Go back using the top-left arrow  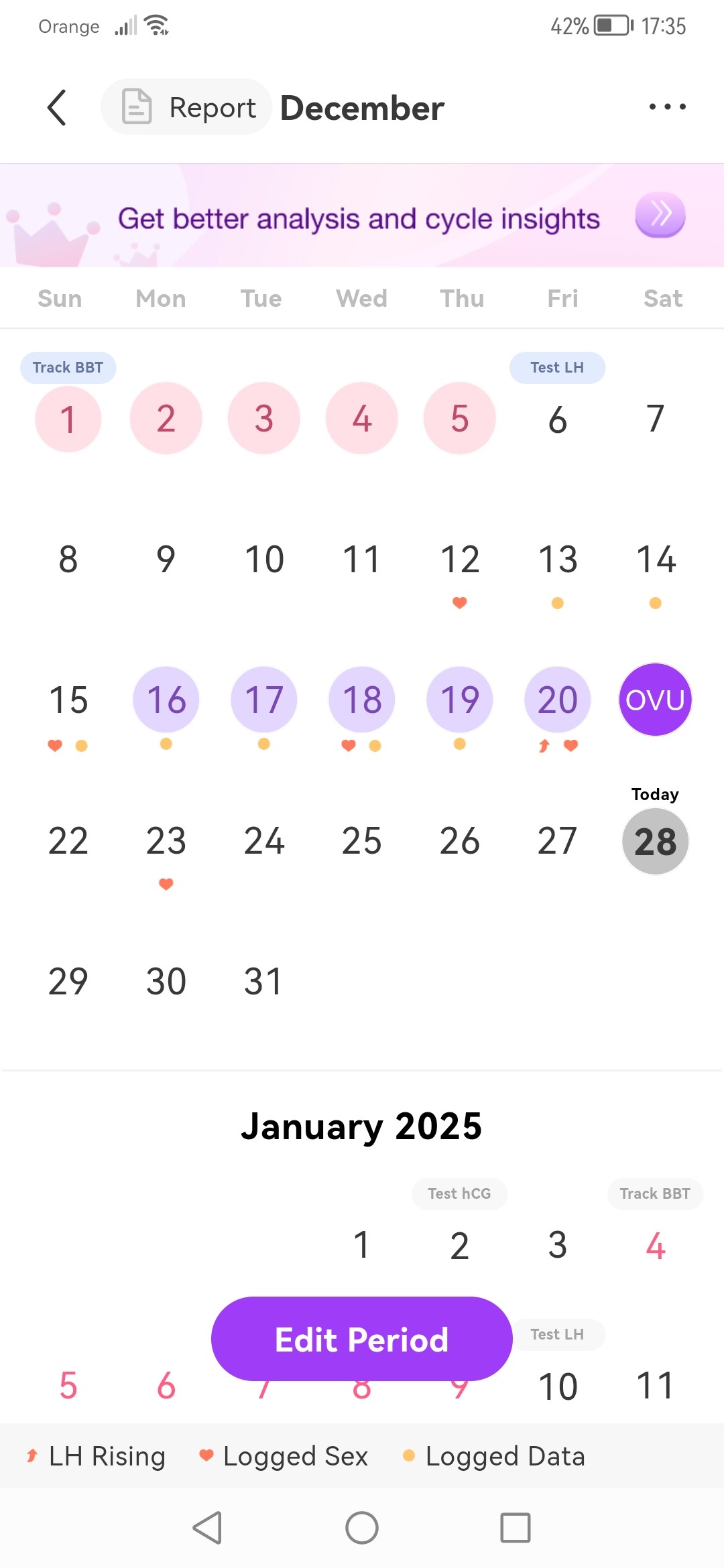coord(57,107)
